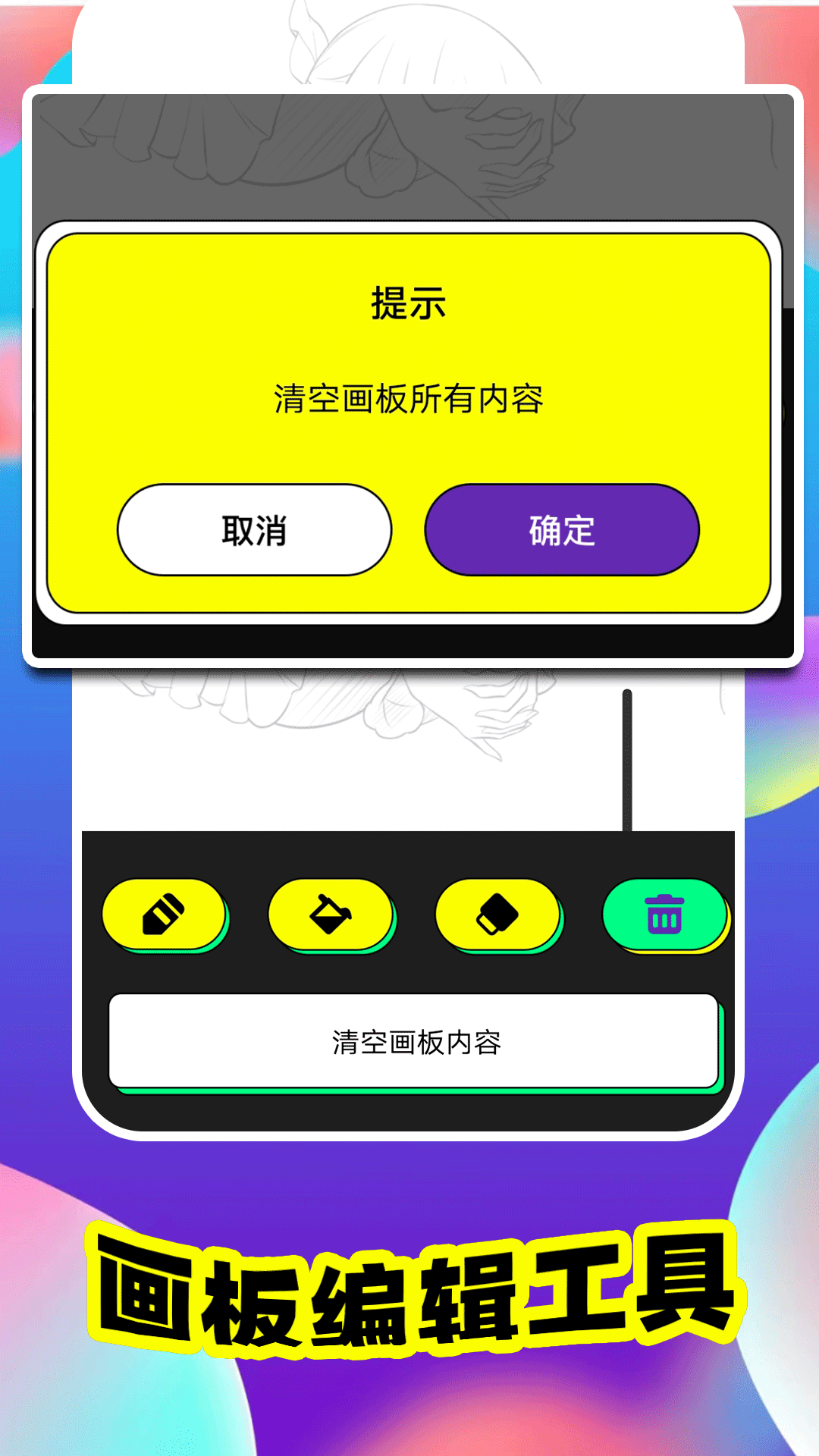Confirm with the purple 确定 button

(560, 530)
